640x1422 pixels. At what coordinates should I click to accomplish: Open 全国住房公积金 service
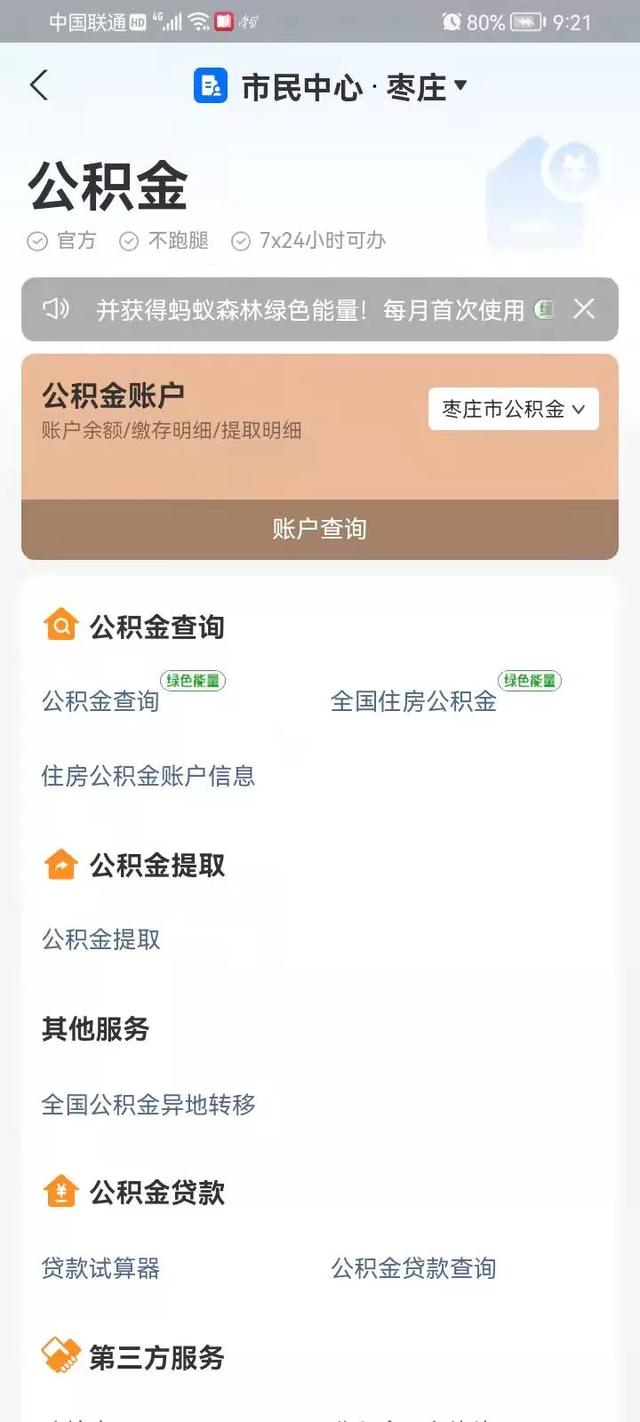coord(413,701)
